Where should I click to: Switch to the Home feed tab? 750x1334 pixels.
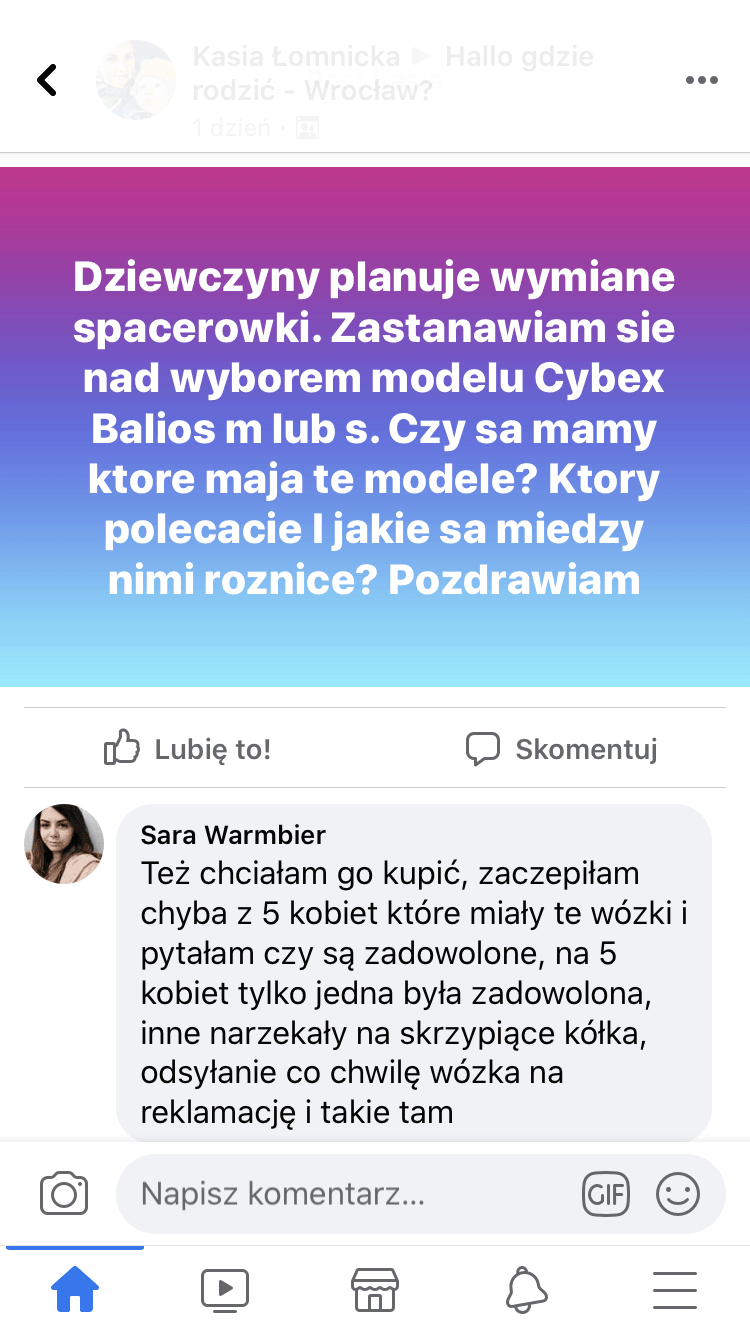pyautogui.click(x=75, y=1289)
